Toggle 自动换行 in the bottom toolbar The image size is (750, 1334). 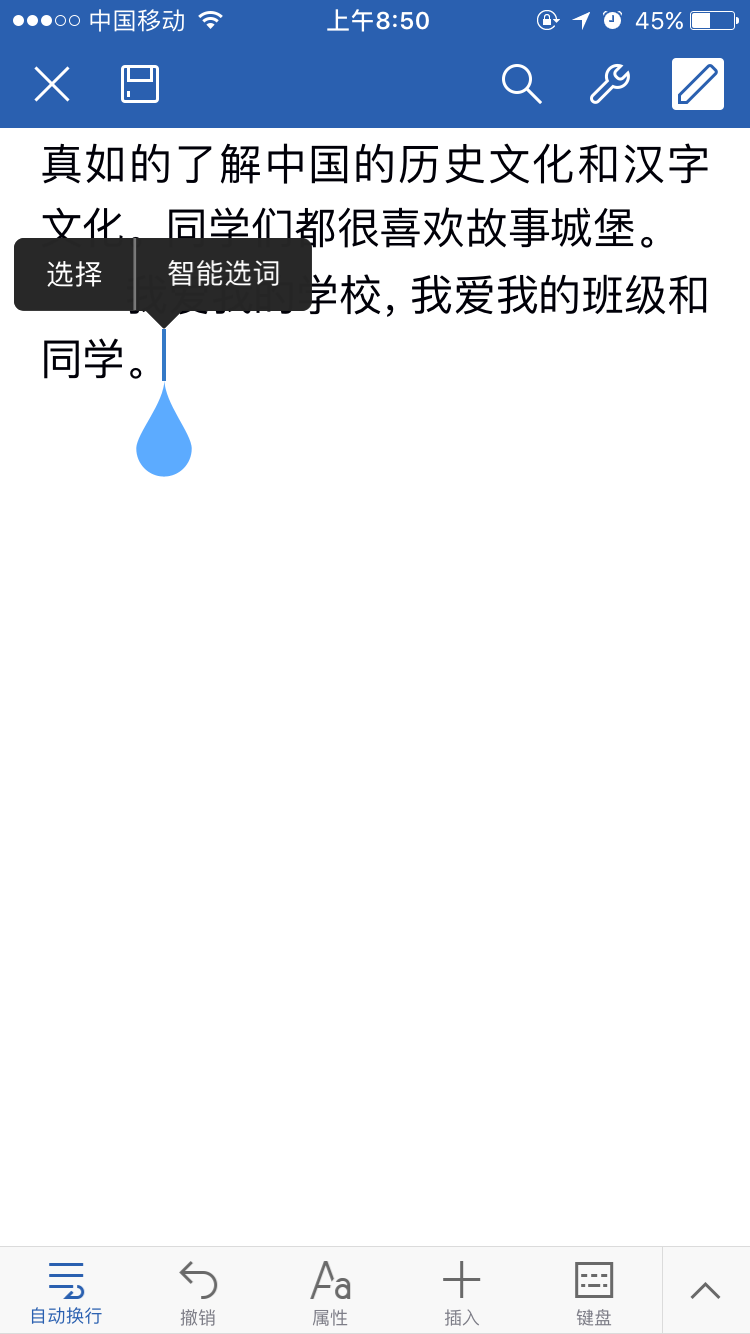click(x=66, y=1292)
